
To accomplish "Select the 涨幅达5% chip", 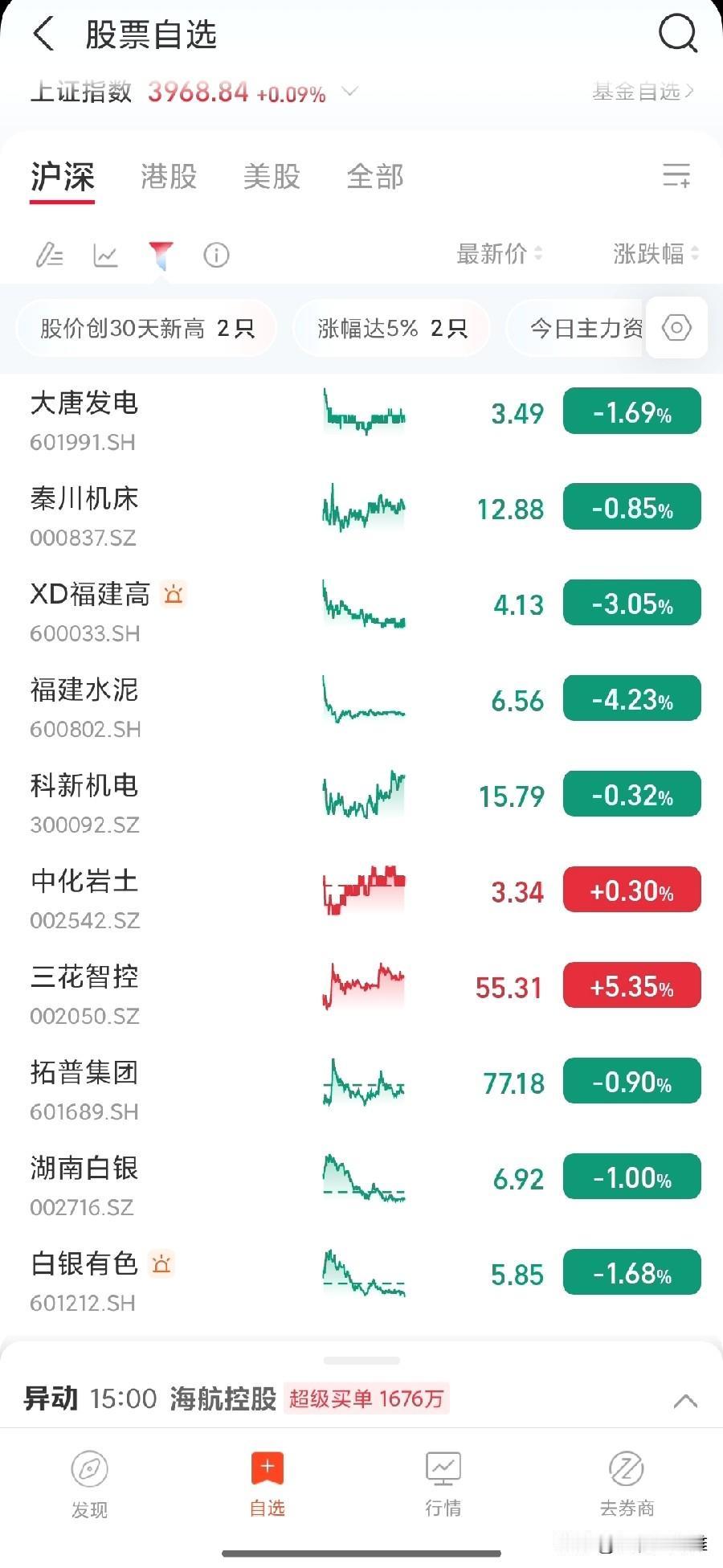I will [392, 328].
